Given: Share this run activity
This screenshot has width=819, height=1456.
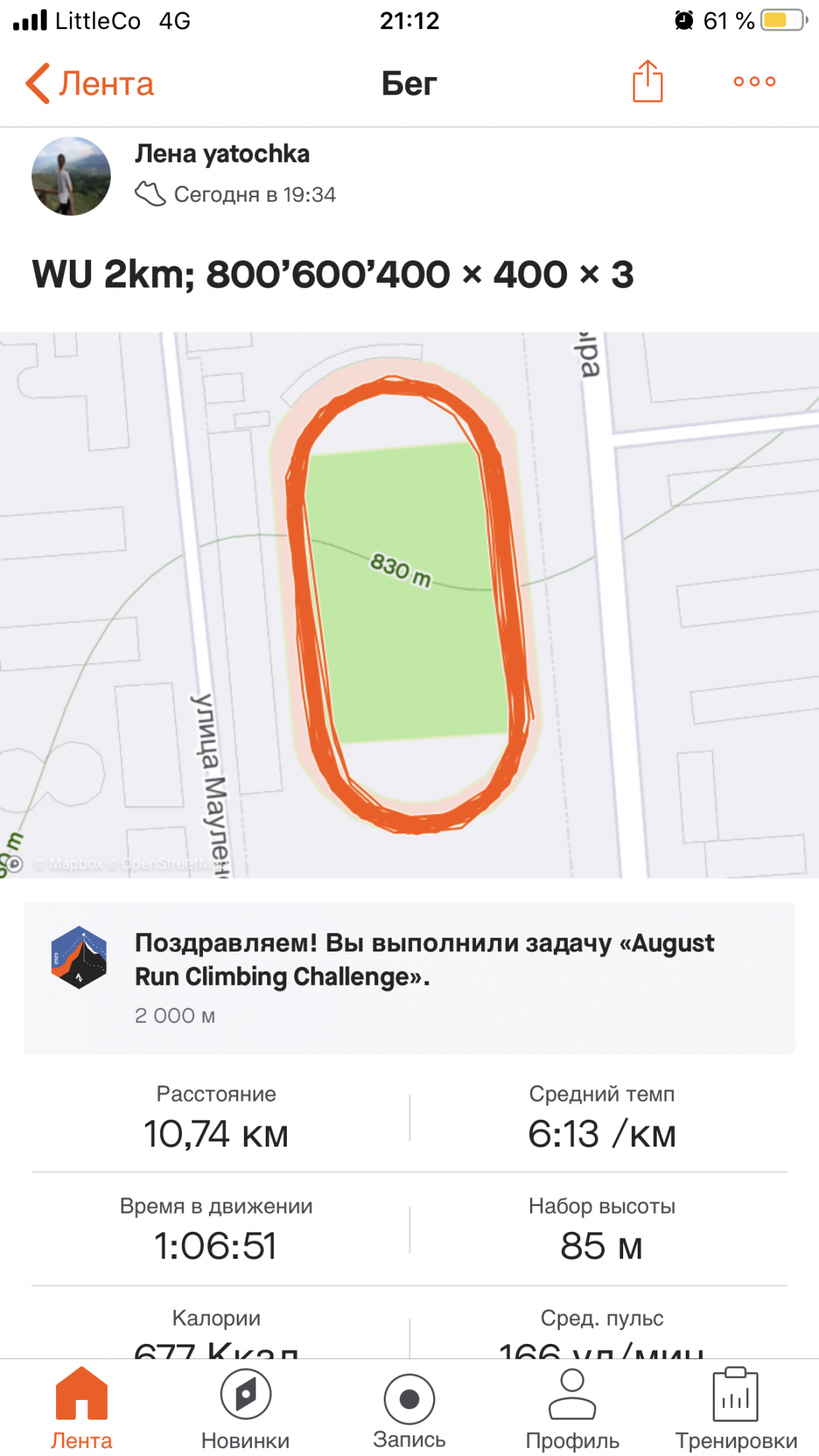Looking at the screenshot, I should click(647, 82).
